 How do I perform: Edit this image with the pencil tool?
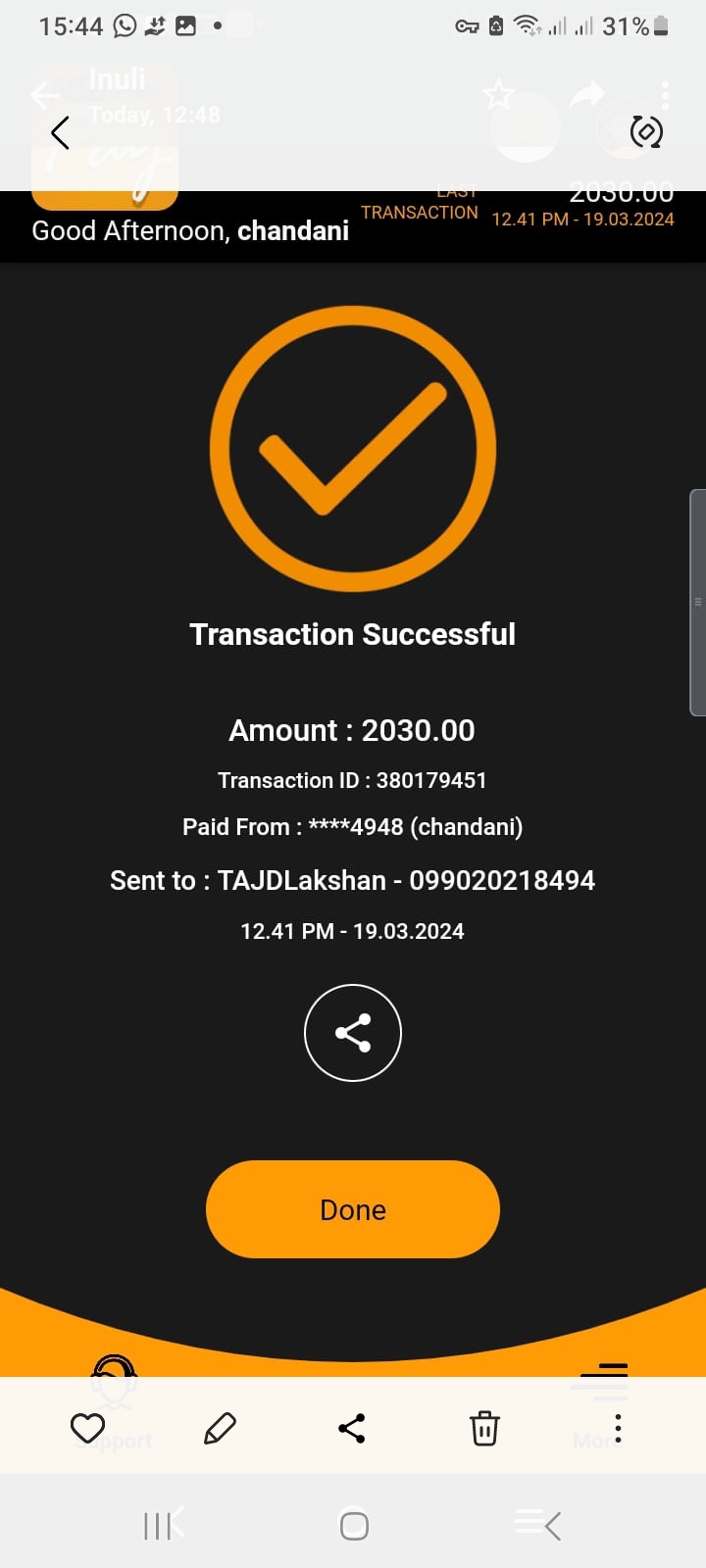point(220,1428)
